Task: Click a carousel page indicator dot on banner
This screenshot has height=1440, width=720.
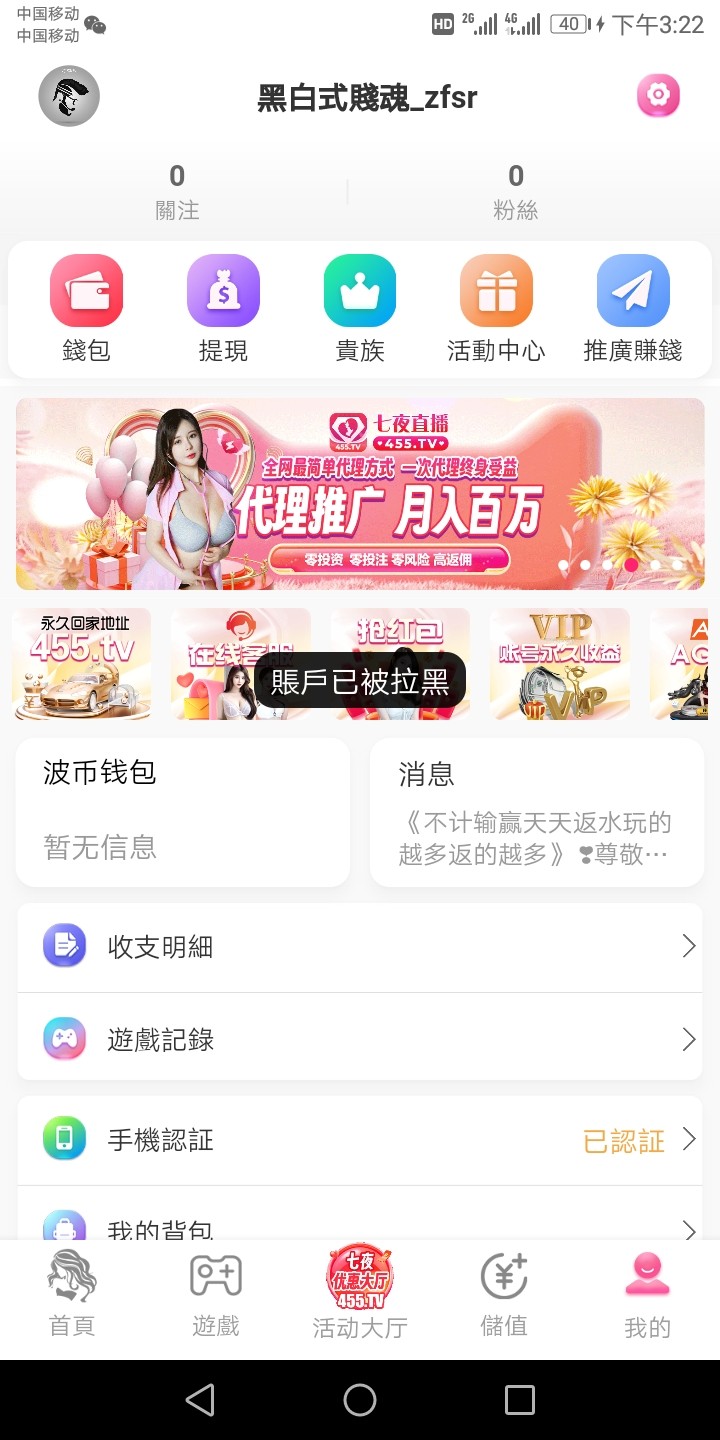Action: (630, 565)
